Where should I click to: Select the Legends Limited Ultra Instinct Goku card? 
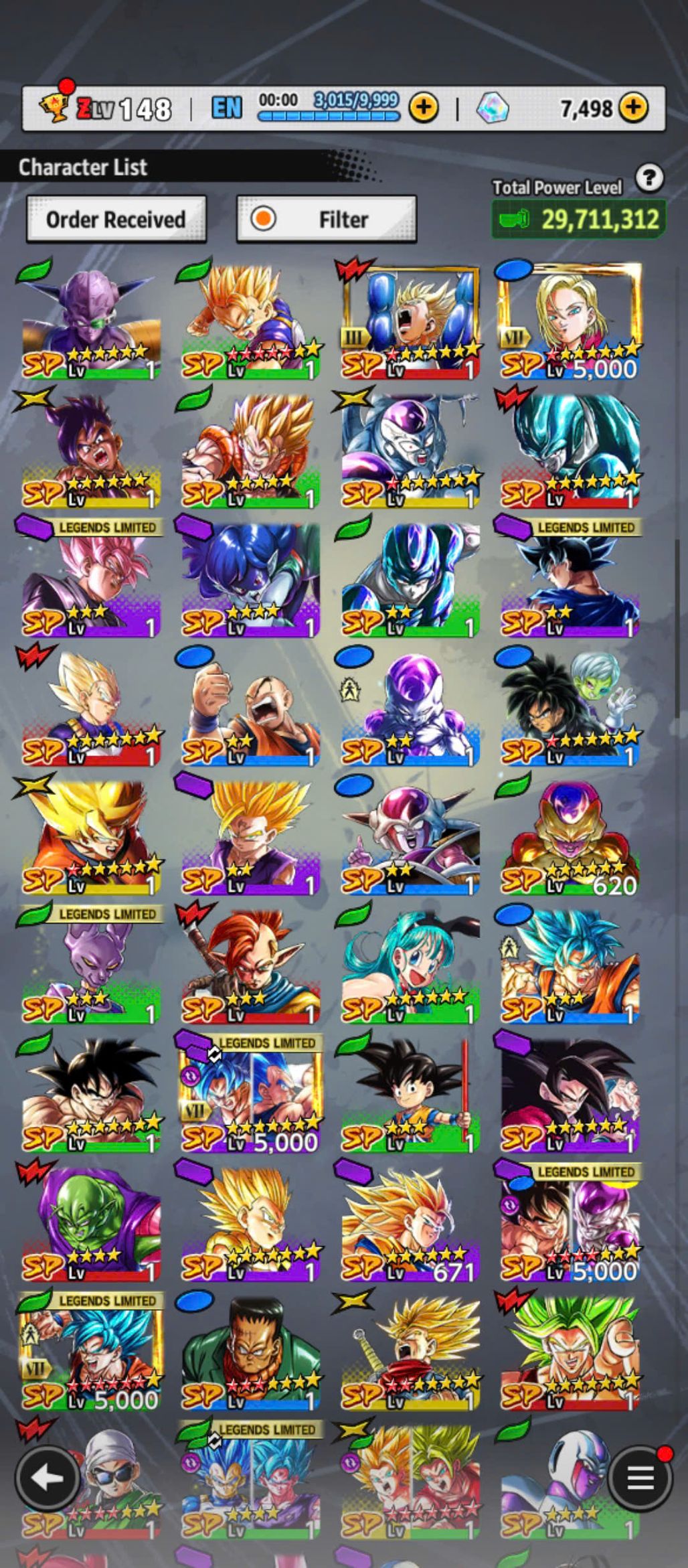[570, 580]
